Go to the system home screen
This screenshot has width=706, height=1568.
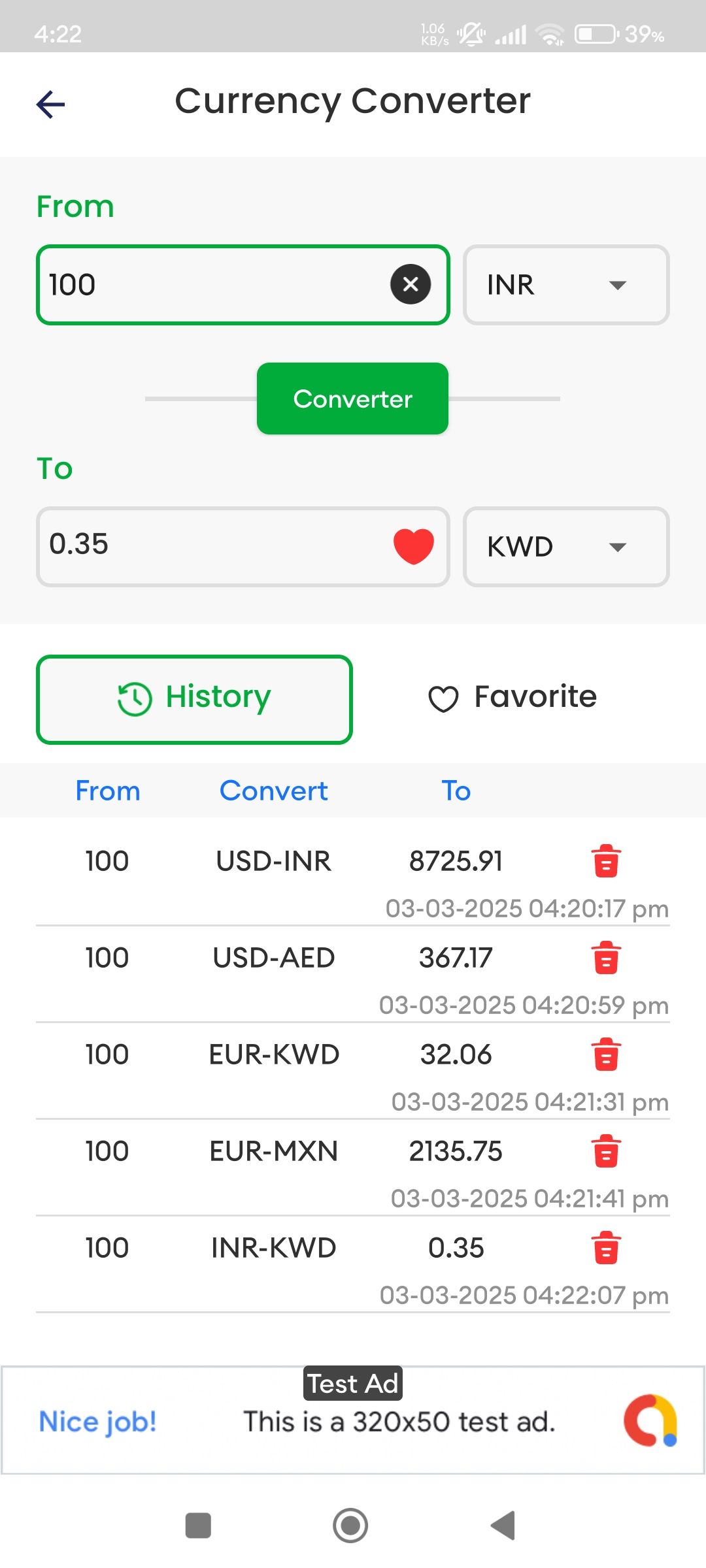pos(350,1526)
